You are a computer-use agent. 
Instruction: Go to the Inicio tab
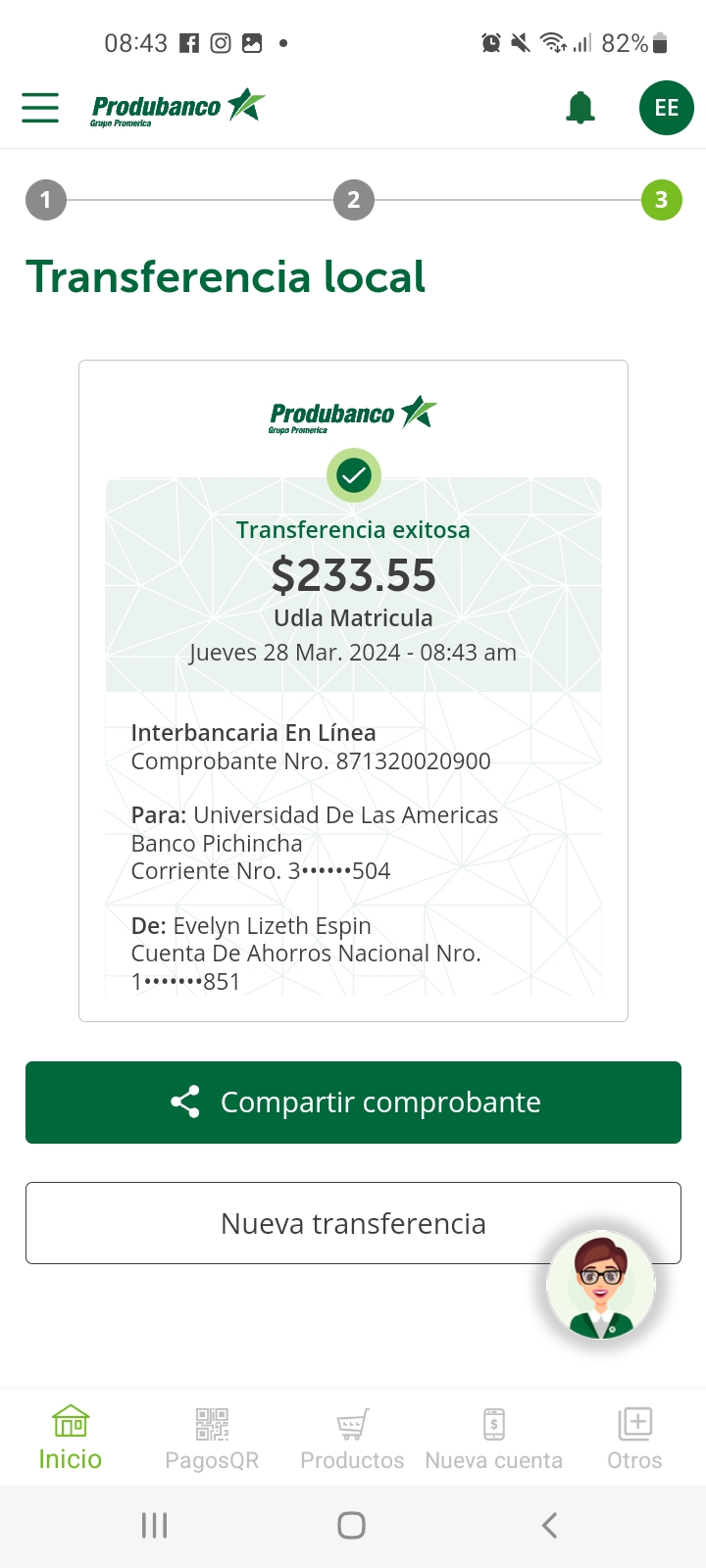coord(71,1438)
